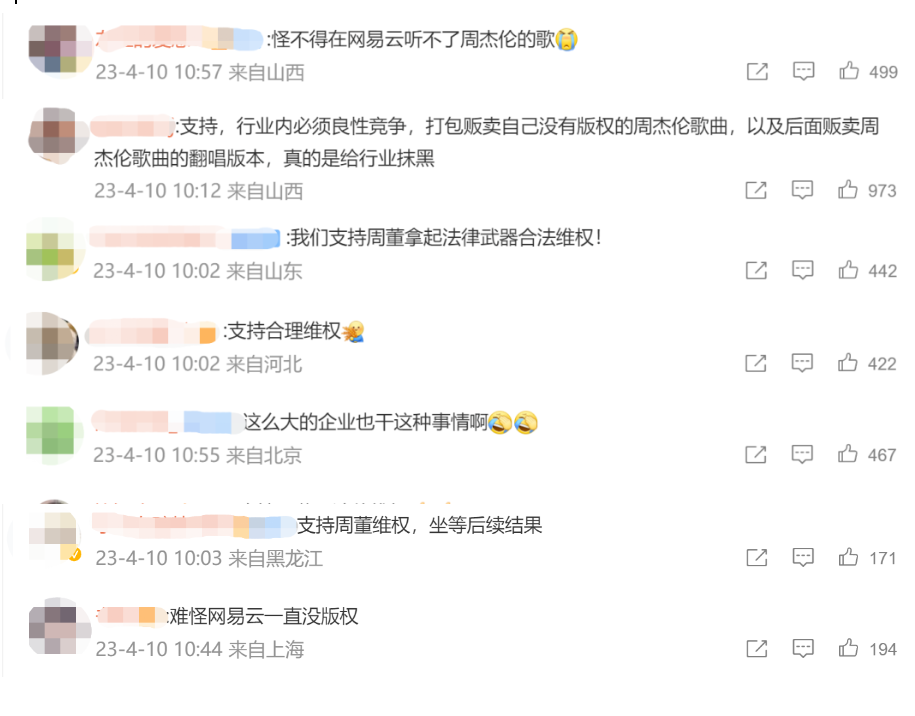This screenshot has height=716, width=915.
Task: Like the comment 我们支持周董拿起法律武器合法维权
Action: click(x=849, y=270)
